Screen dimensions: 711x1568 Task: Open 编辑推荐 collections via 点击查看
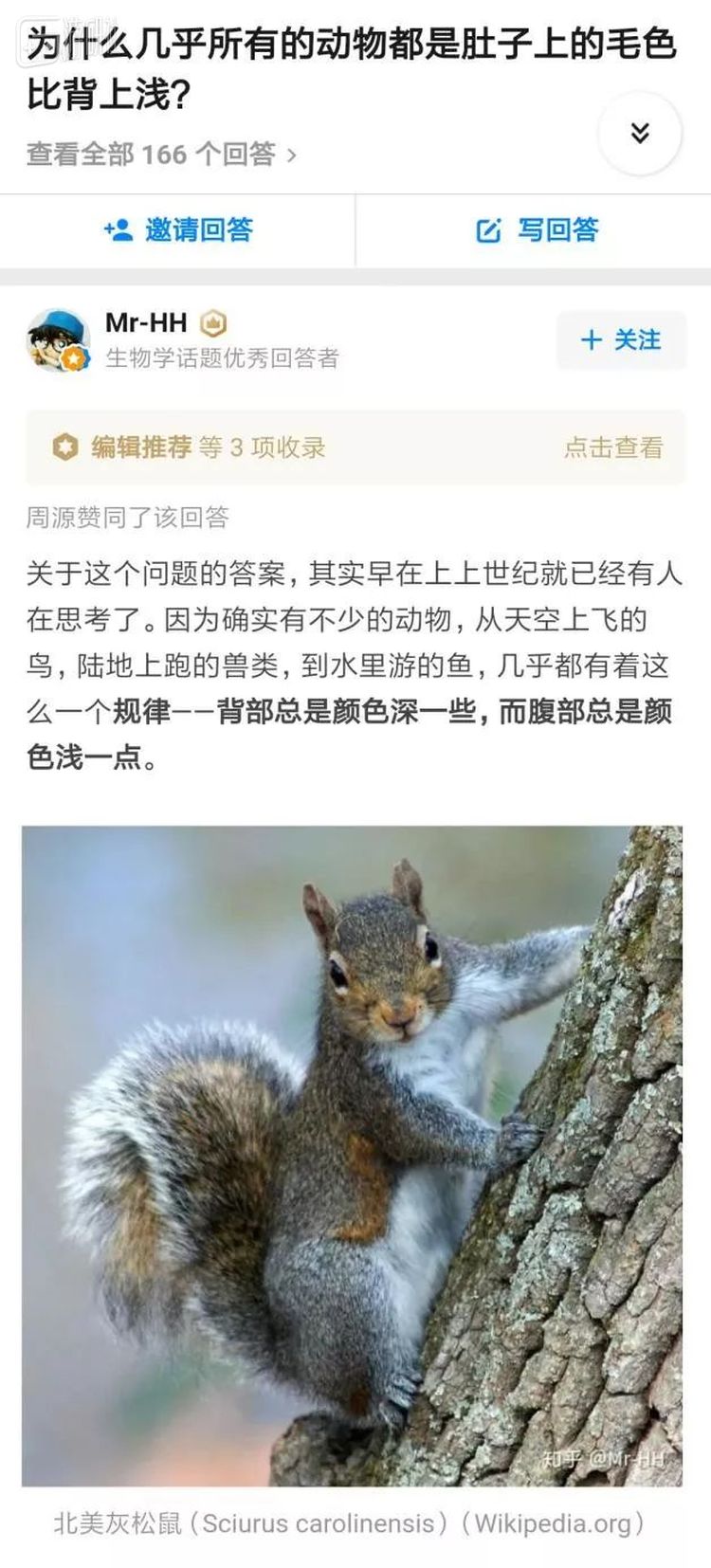[x=612, y=447]
